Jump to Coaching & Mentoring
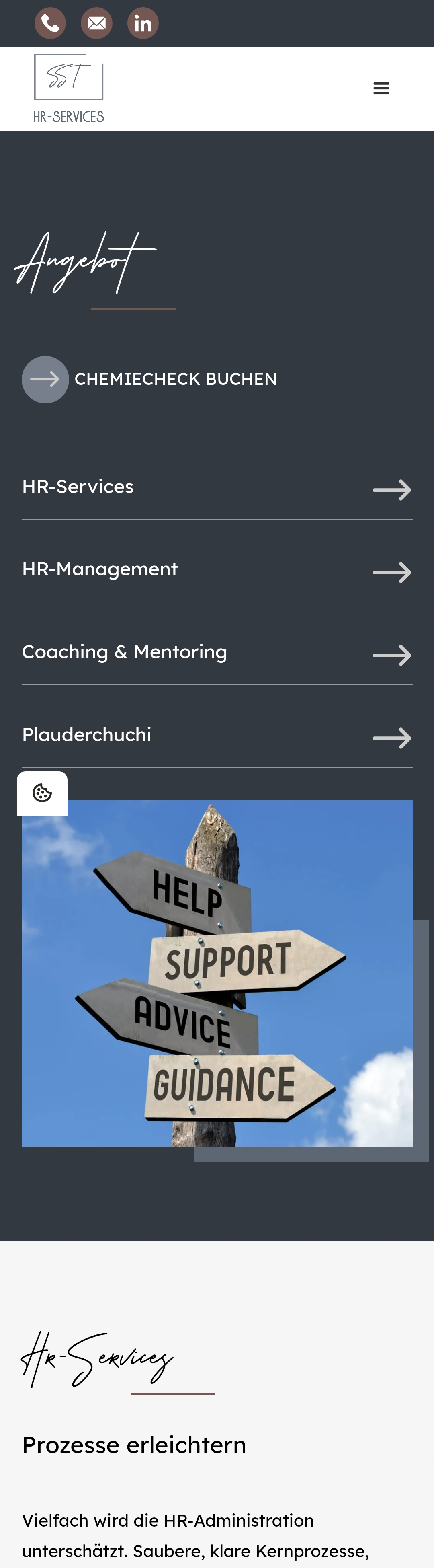This screenshot has width=434, height=1568. coord(217,653)
